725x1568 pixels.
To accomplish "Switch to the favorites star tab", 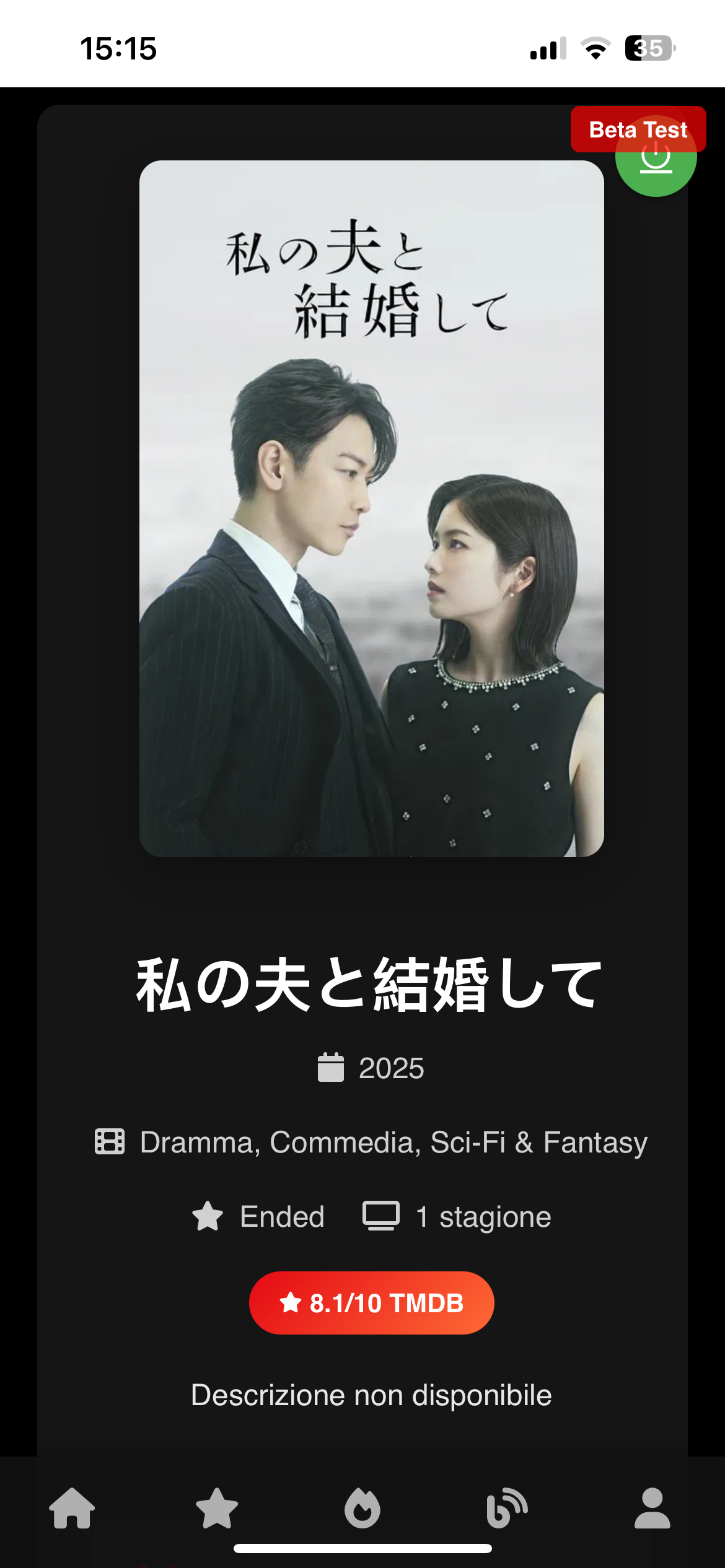I will 217,1508.
